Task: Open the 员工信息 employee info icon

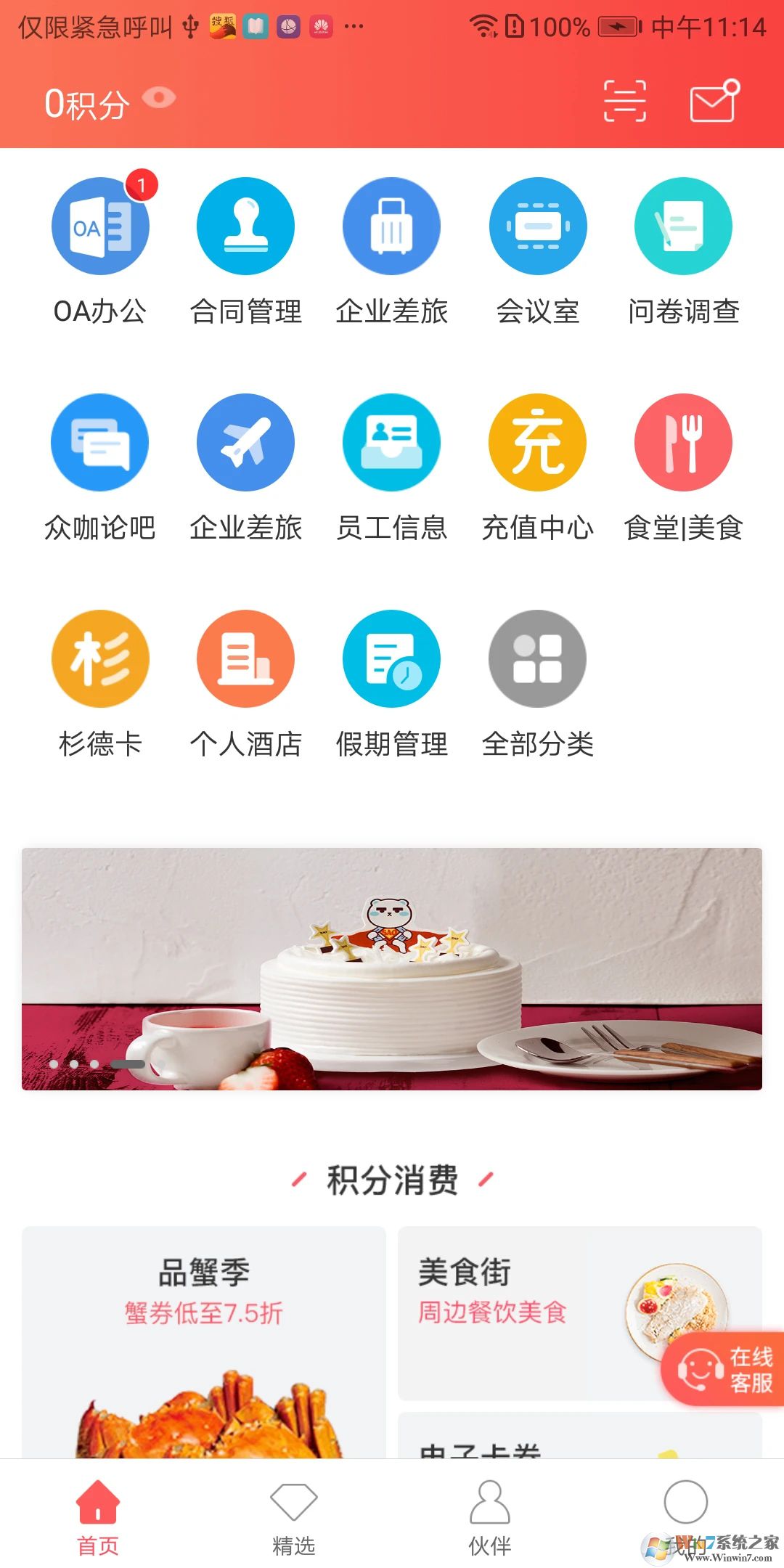Action: point(391,441)
